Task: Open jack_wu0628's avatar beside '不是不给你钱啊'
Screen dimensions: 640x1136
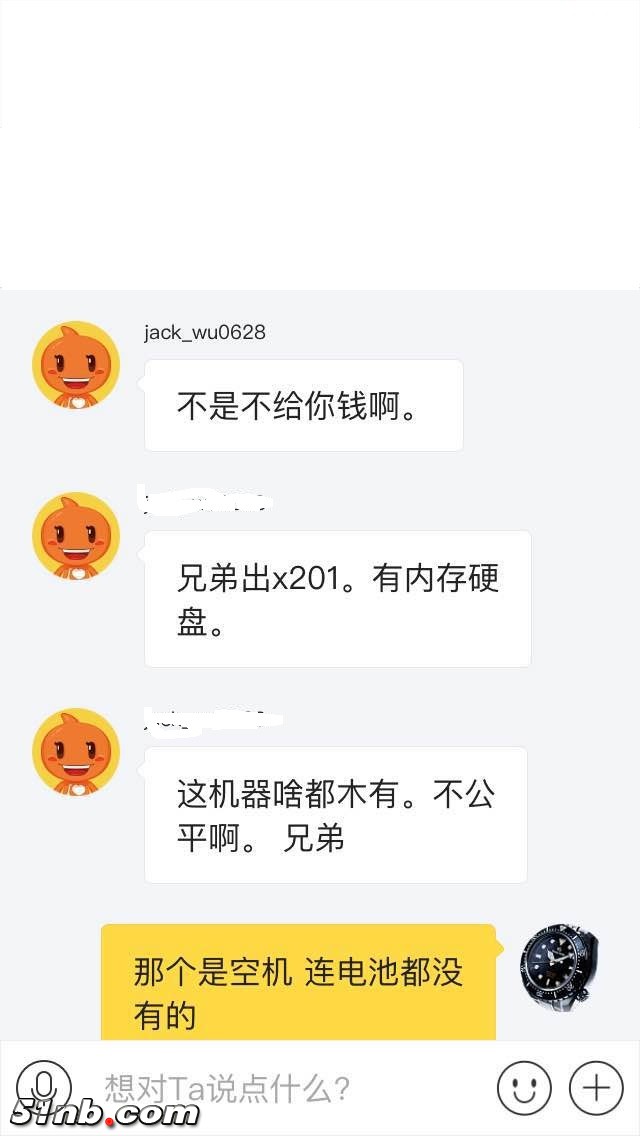Action: [76, 366]
